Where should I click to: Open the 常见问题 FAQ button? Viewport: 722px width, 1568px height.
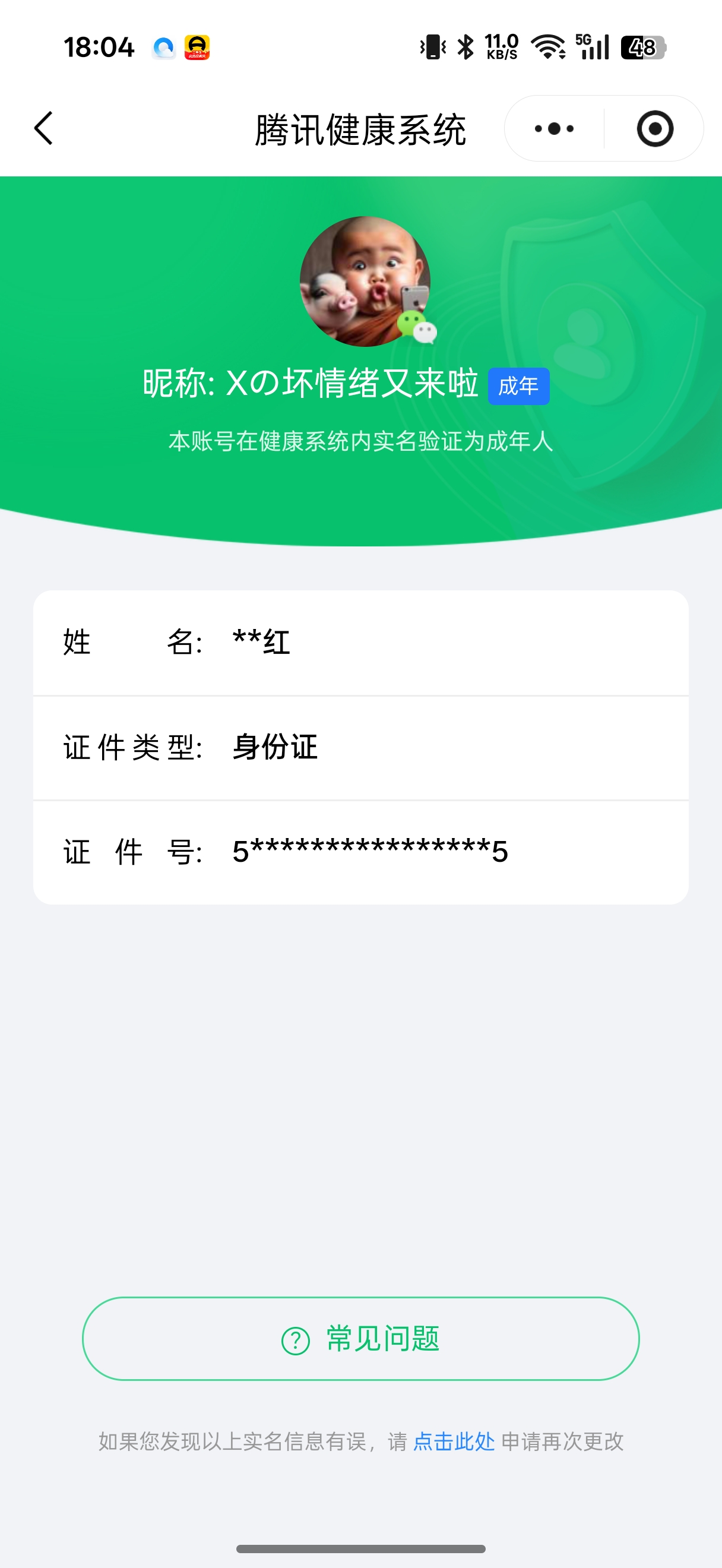click(360, 1339)
